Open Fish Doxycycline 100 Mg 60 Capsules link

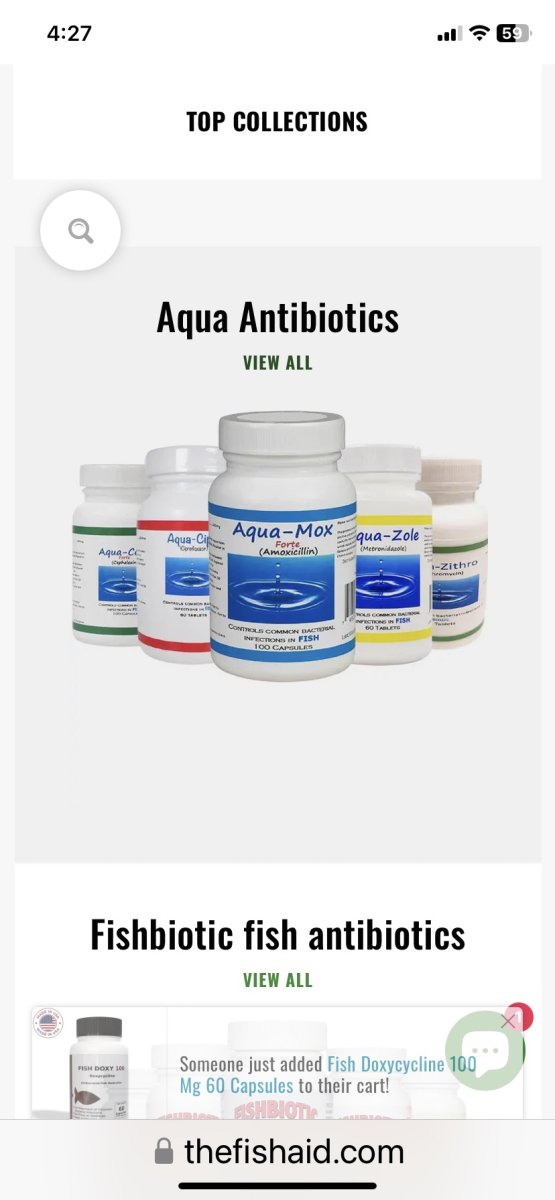(328, 1075)
